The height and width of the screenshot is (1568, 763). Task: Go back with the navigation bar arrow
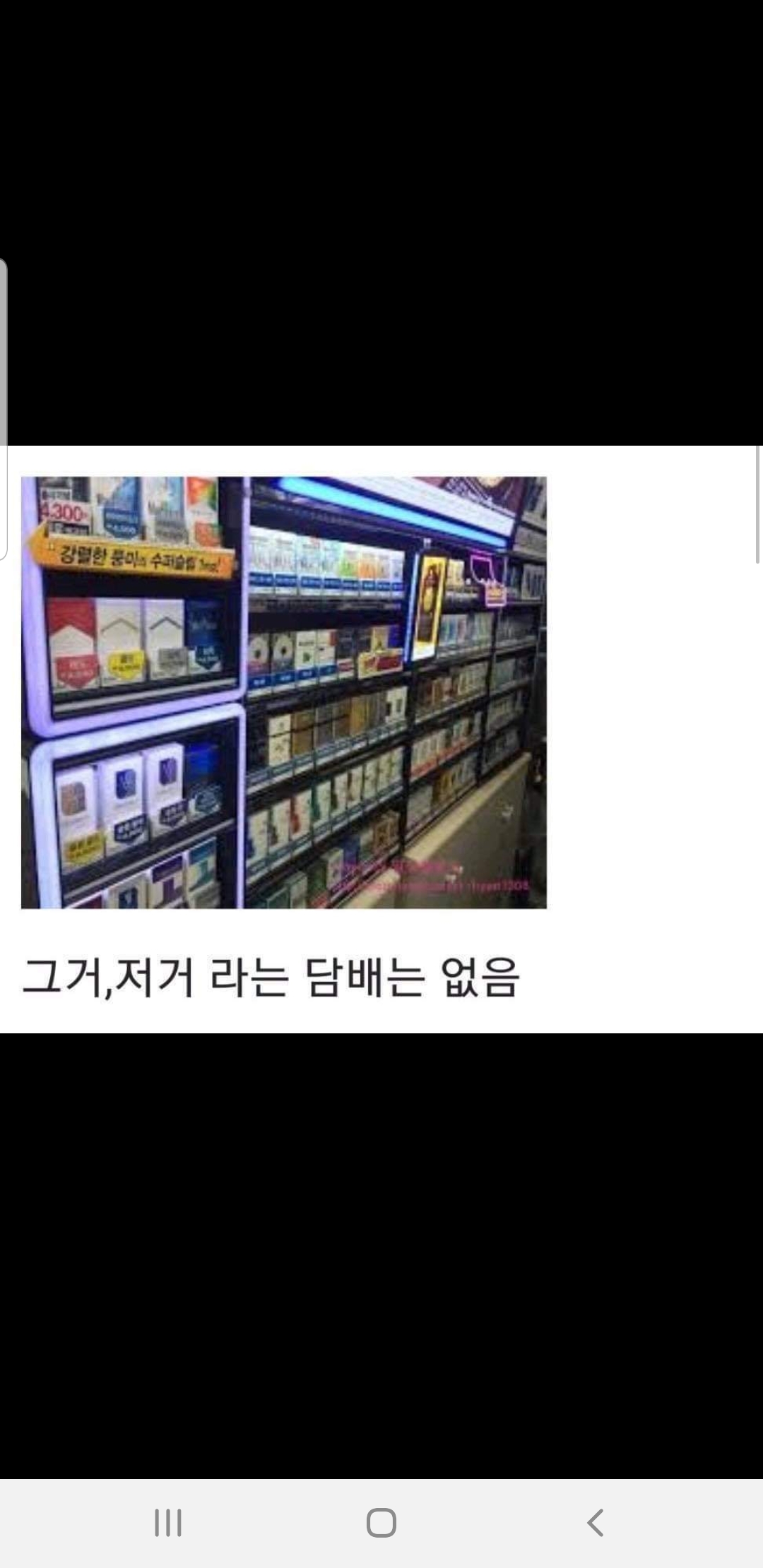pos(595,1523)
